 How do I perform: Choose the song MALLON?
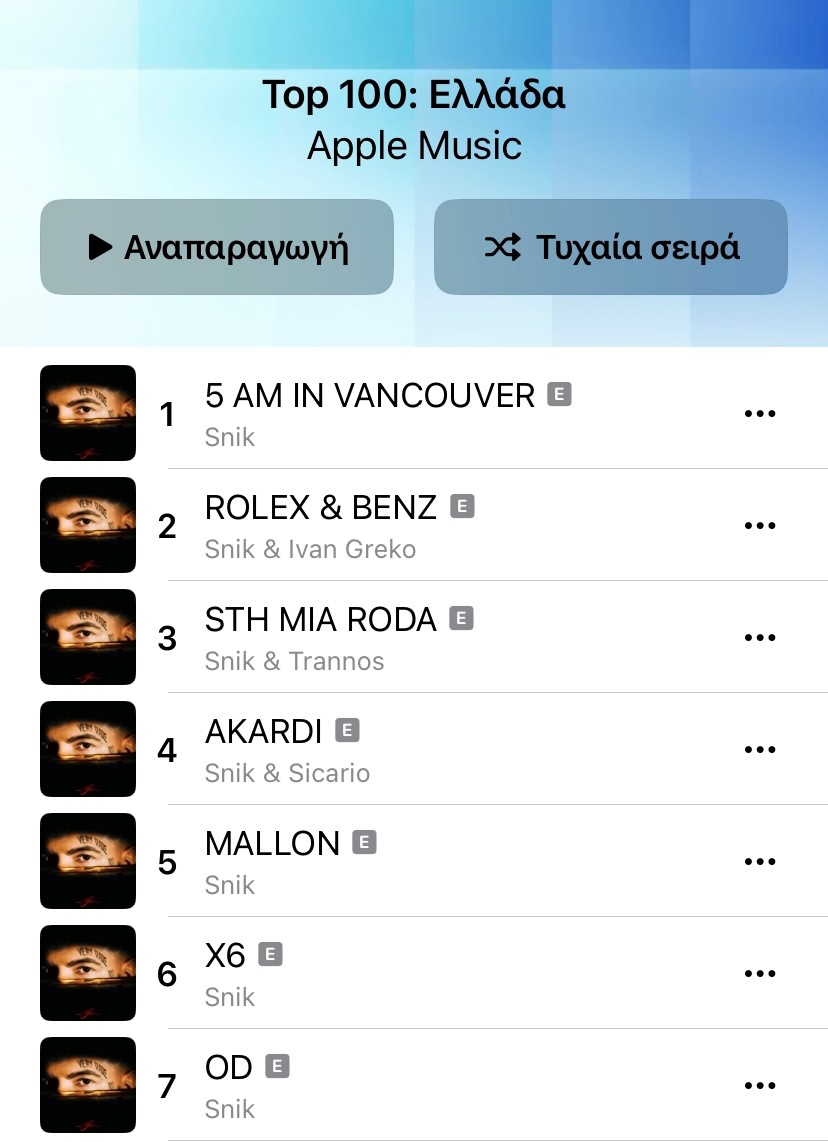(272, 844)
